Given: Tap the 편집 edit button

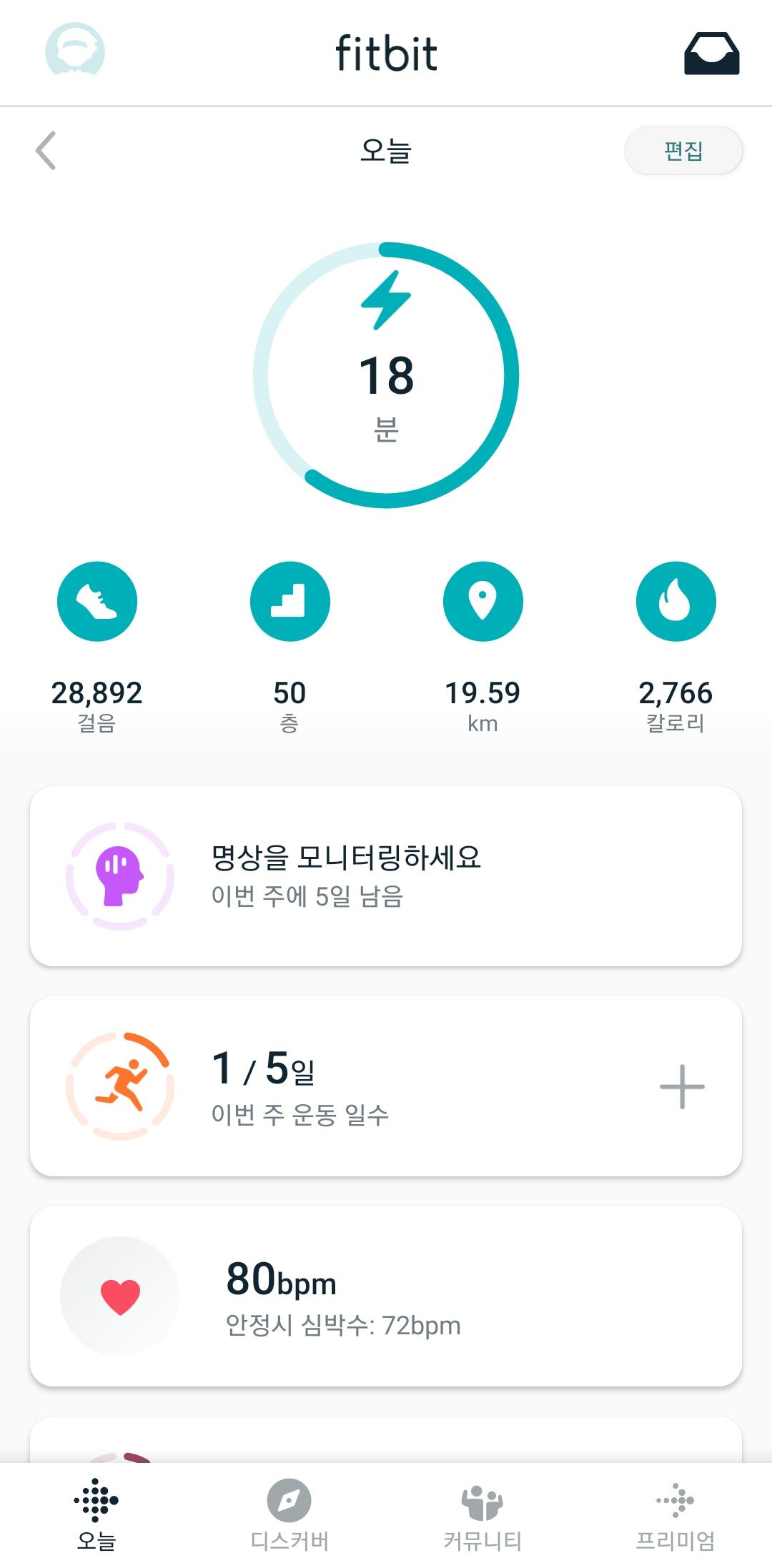Looking at the screenshot, I should tap(683, 151).
